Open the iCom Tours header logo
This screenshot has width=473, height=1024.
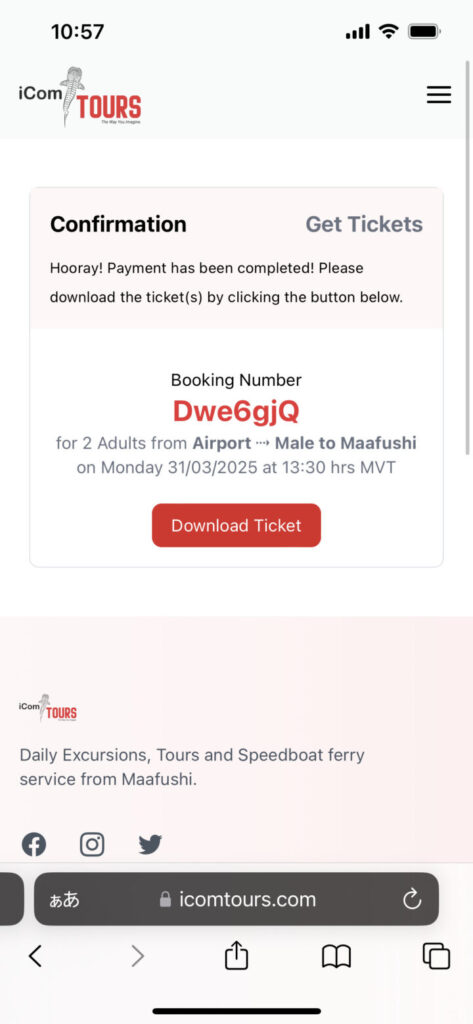(80, 96)
